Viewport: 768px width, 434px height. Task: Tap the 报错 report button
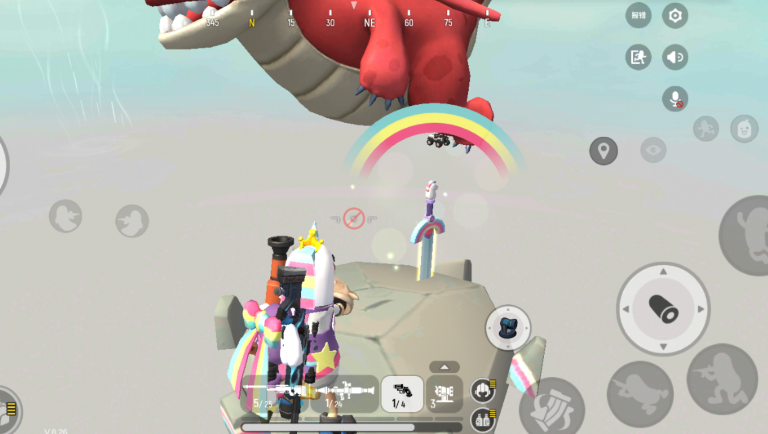638,15
